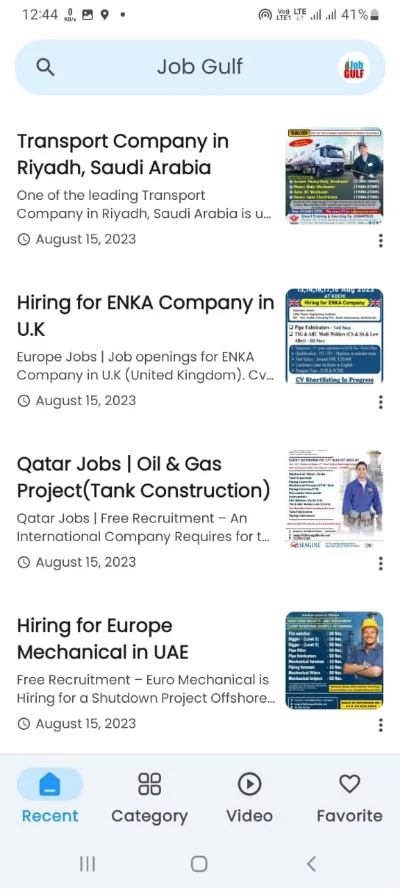Open overflow menu for Europe Mechanical post

[381, 725]
